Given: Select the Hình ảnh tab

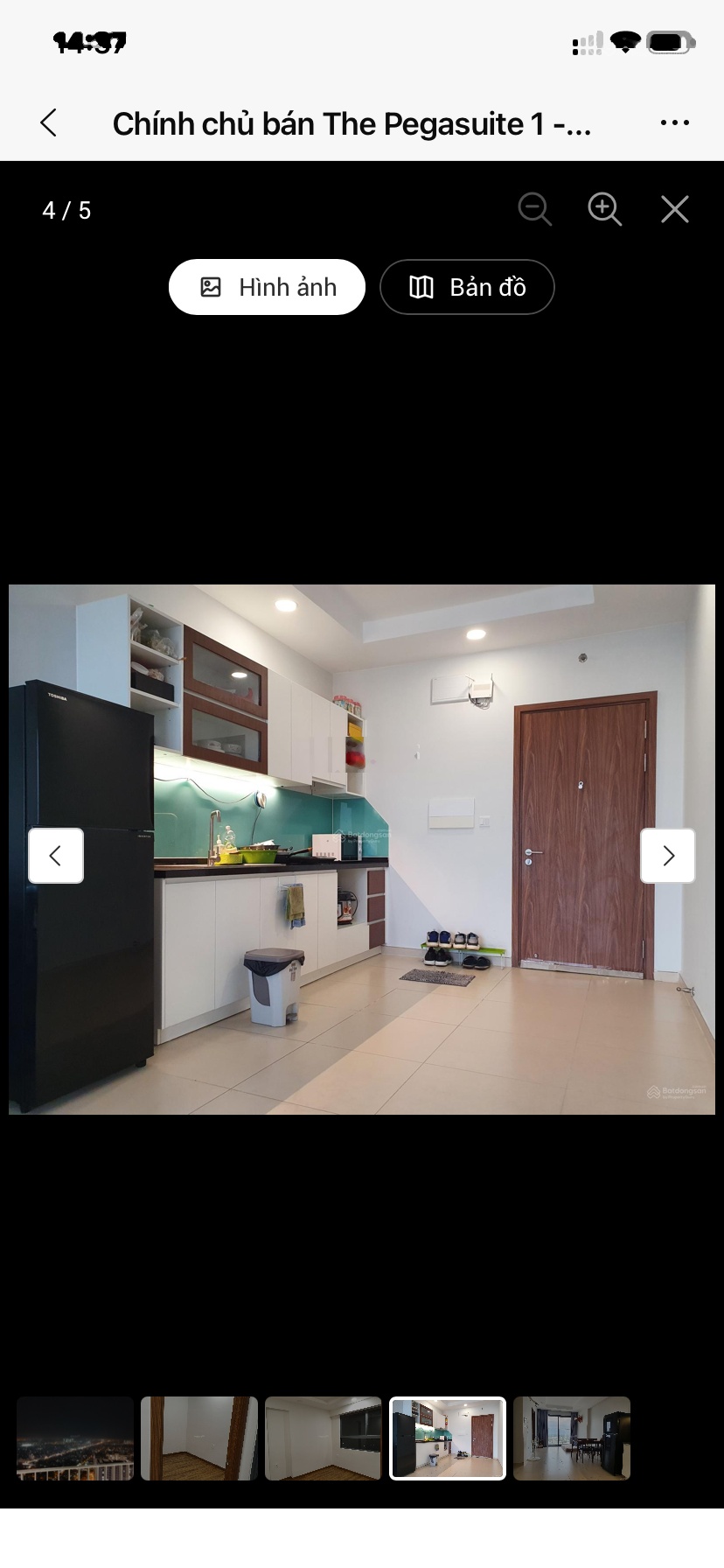Looking at the screenshot, I should point(267,287).
